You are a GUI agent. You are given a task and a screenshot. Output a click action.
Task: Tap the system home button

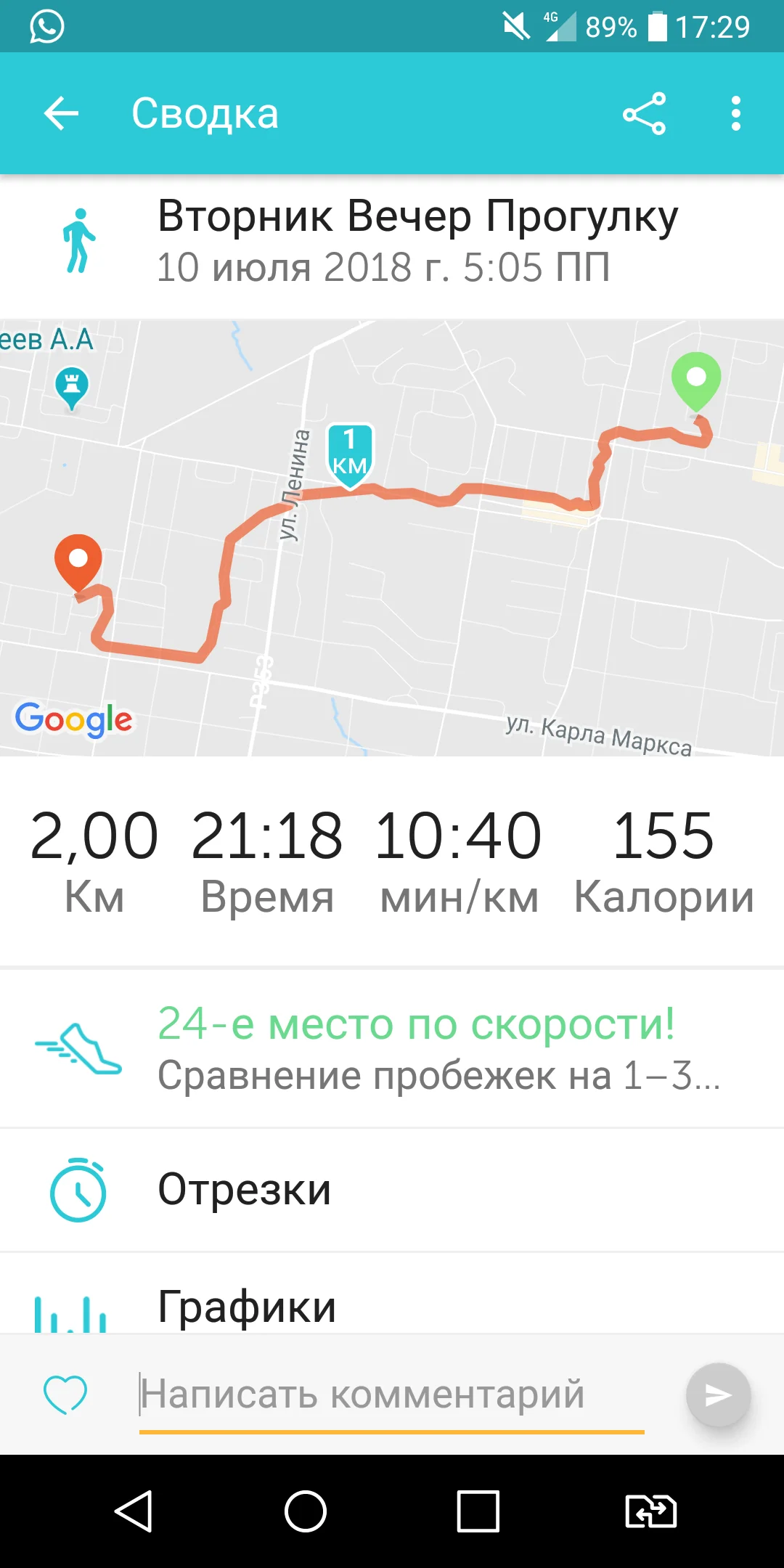[306, 1511]
